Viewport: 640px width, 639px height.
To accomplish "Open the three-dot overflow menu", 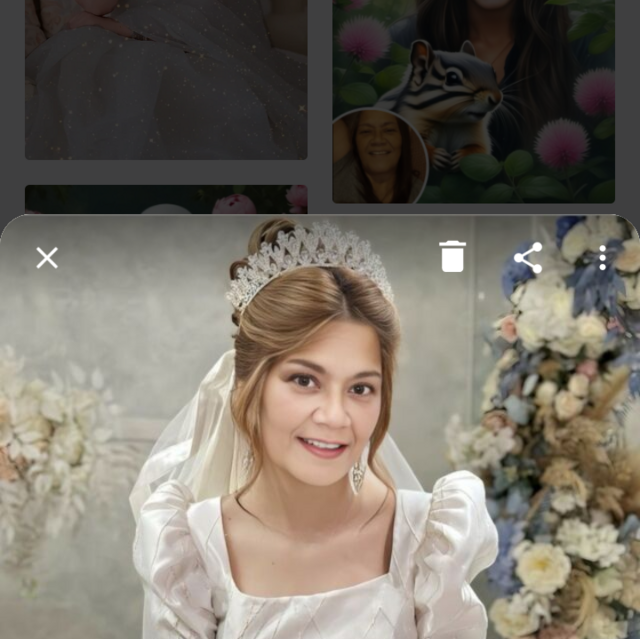I will [602, 258].
